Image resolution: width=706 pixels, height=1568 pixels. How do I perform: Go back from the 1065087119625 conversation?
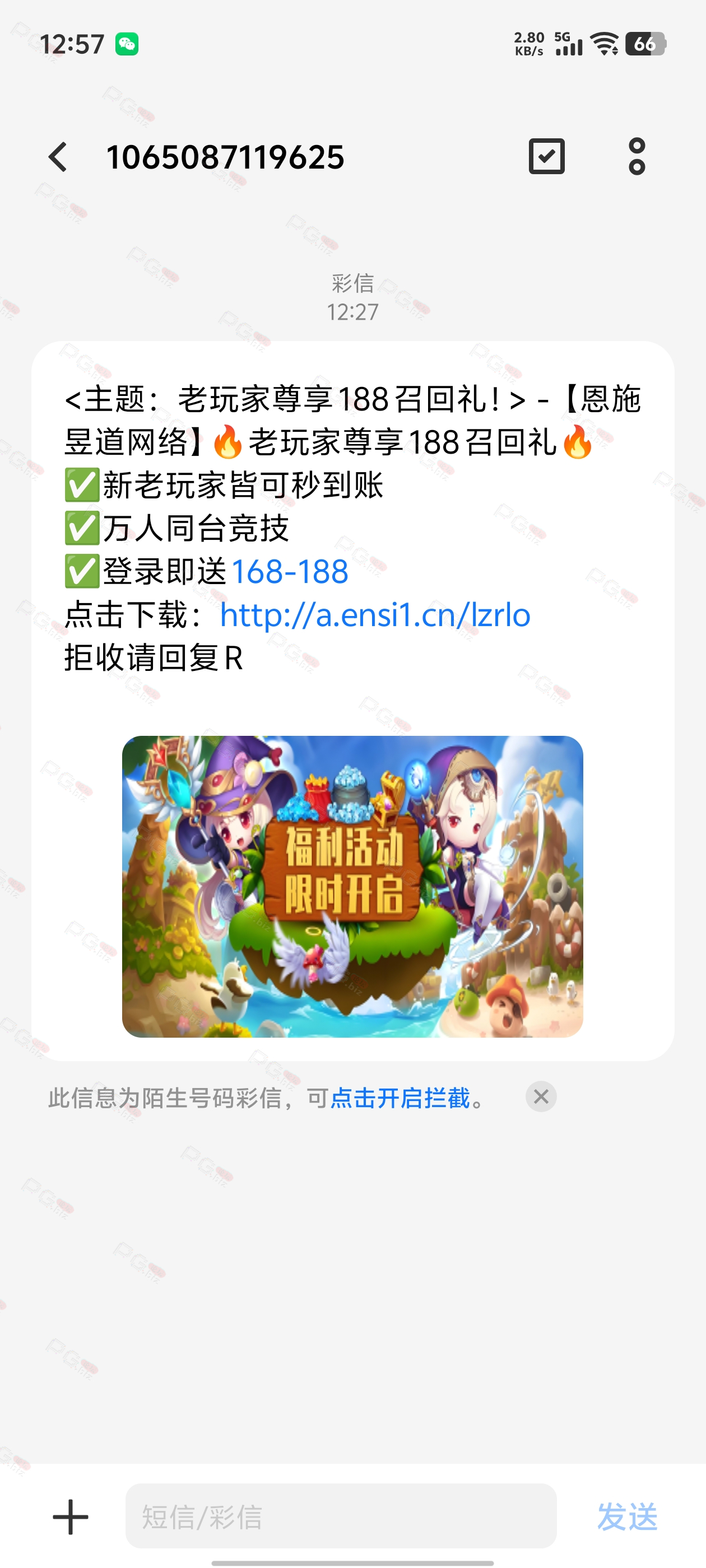(58, 157)
